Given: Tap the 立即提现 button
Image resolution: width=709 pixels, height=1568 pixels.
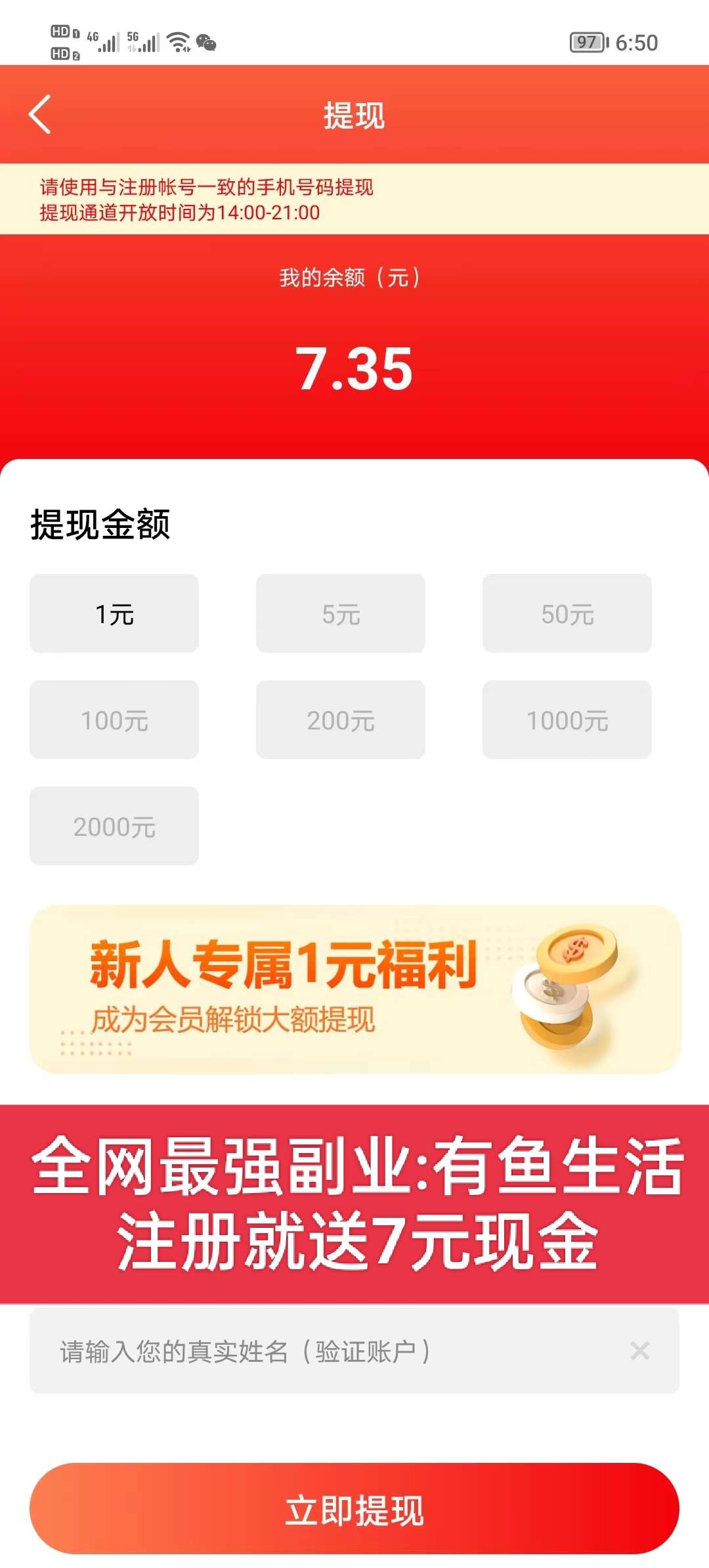Looking at the screenshot, I should click(x=354, y=1509).
